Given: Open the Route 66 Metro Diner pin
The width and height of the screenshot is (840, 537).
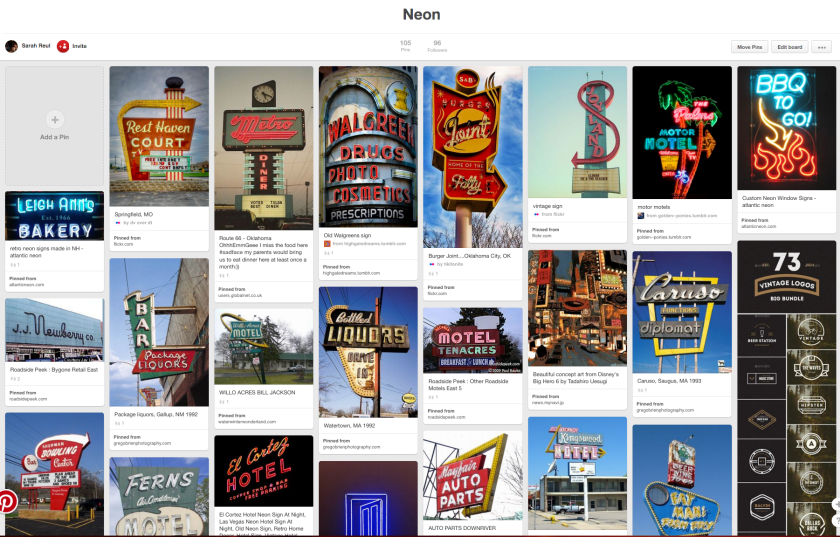Looking at the screenshot, I should 264,148.
